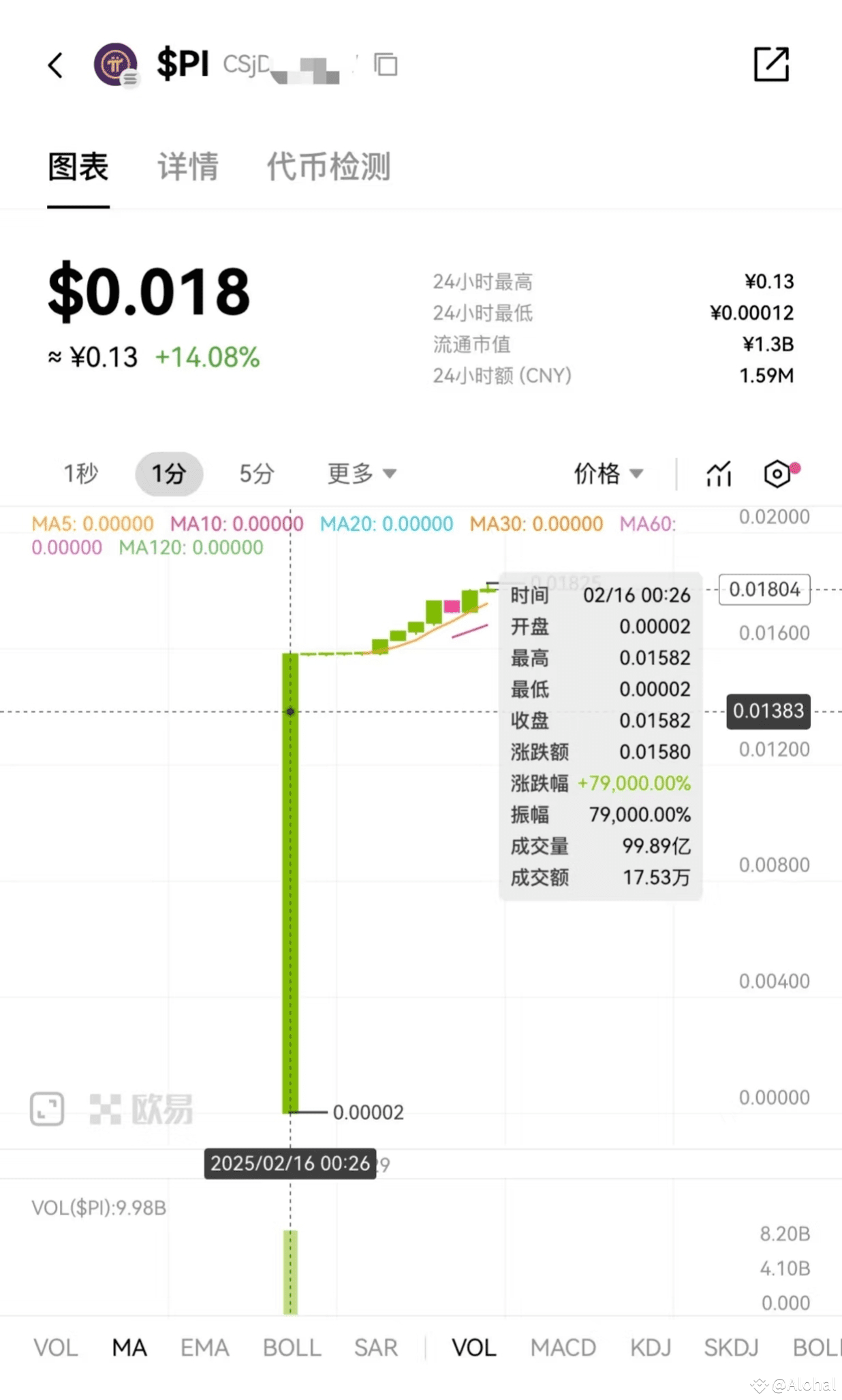Switch to the 详情 tab
The width and height of the screenshot is (842, 1400).
pos(188,167)
